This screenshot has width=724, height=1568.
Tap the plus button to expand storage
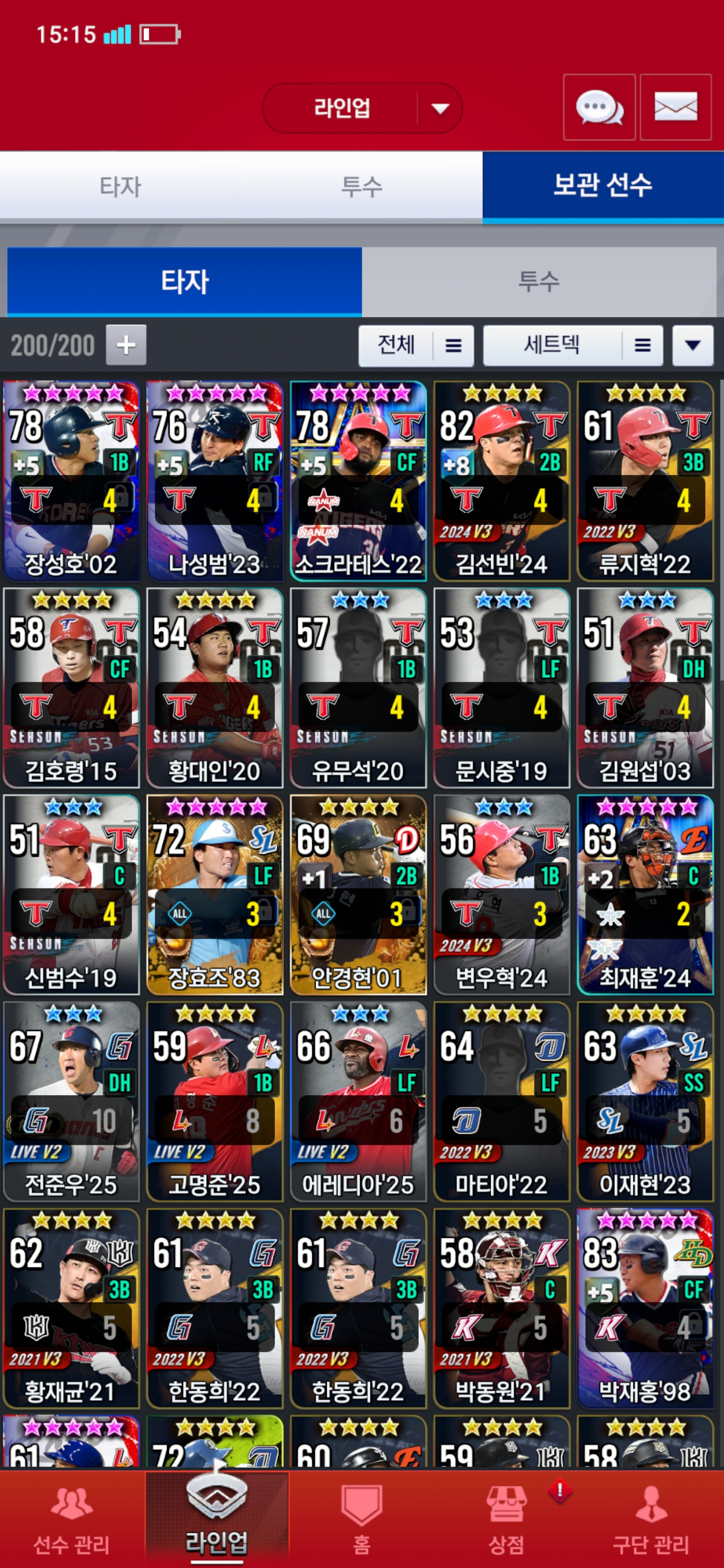point(126,345)
